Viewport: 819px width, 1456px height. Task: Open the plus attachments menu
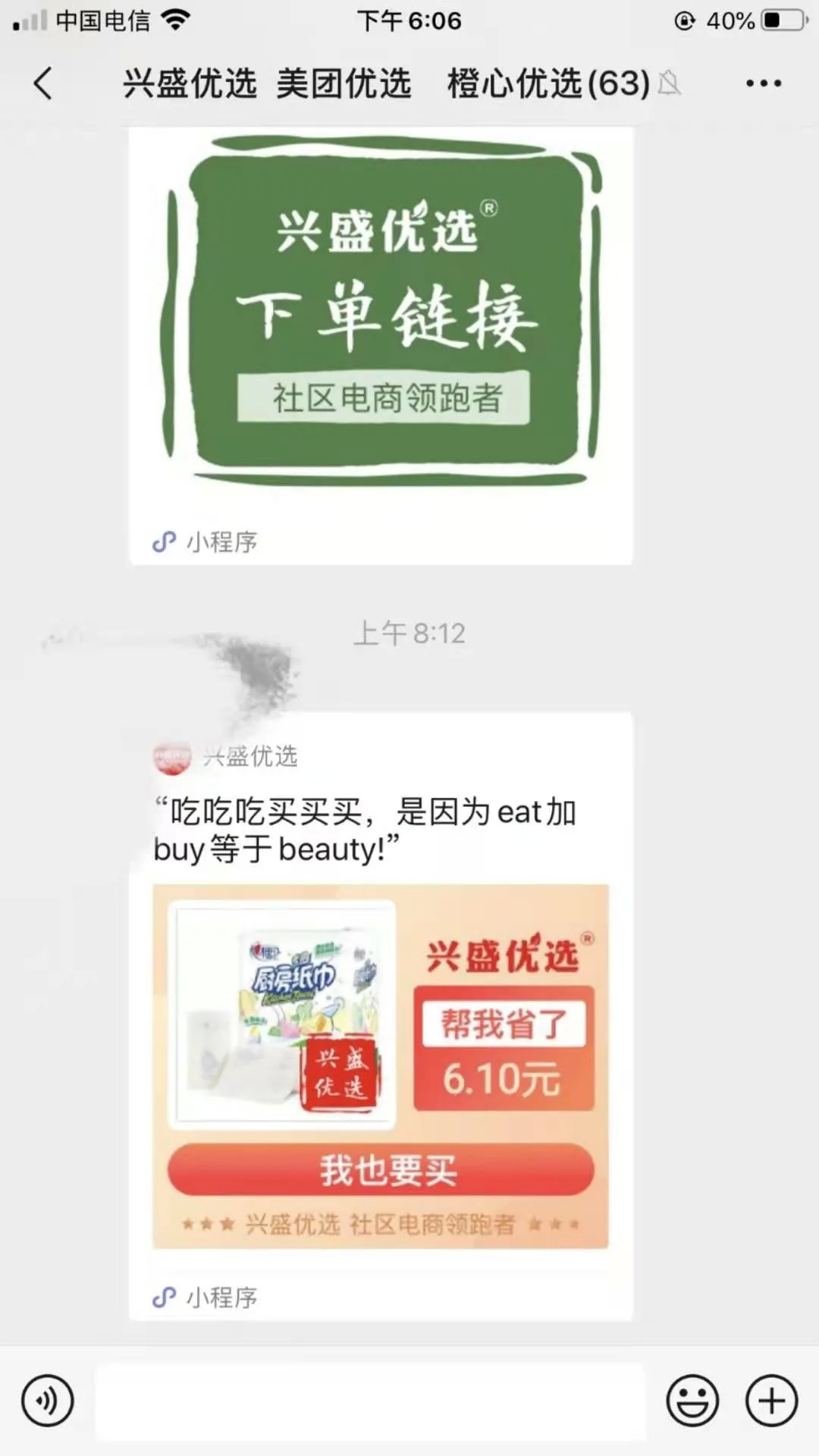click(771, 1400)
